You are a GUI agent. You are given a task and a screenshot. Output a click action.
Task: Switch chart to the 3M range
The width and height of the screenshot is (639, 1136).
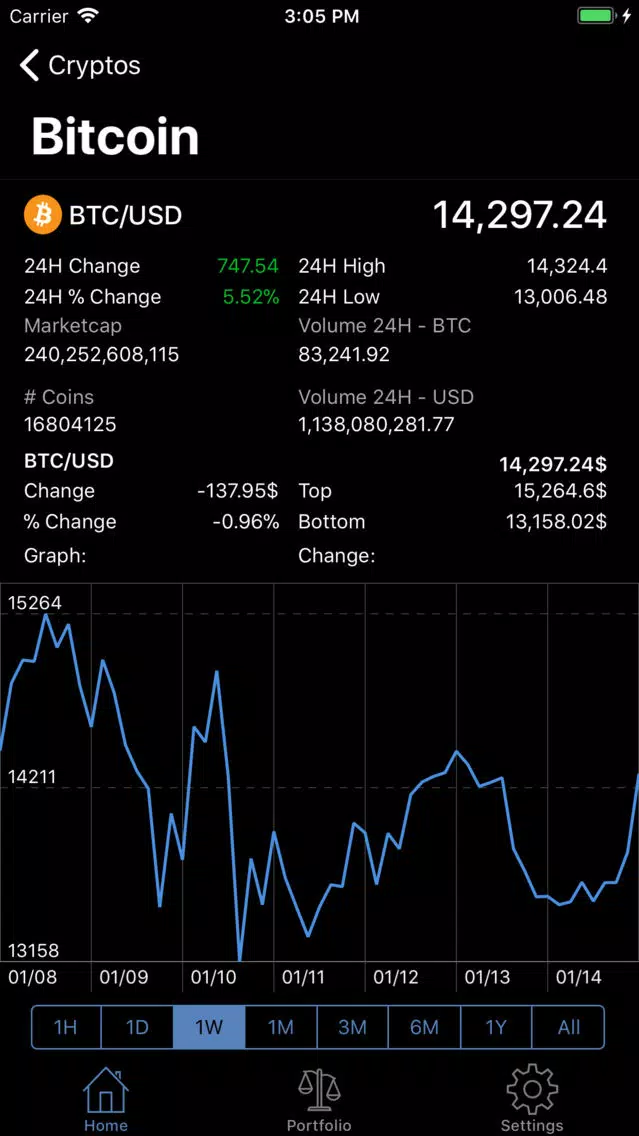tap(353, 1027)
